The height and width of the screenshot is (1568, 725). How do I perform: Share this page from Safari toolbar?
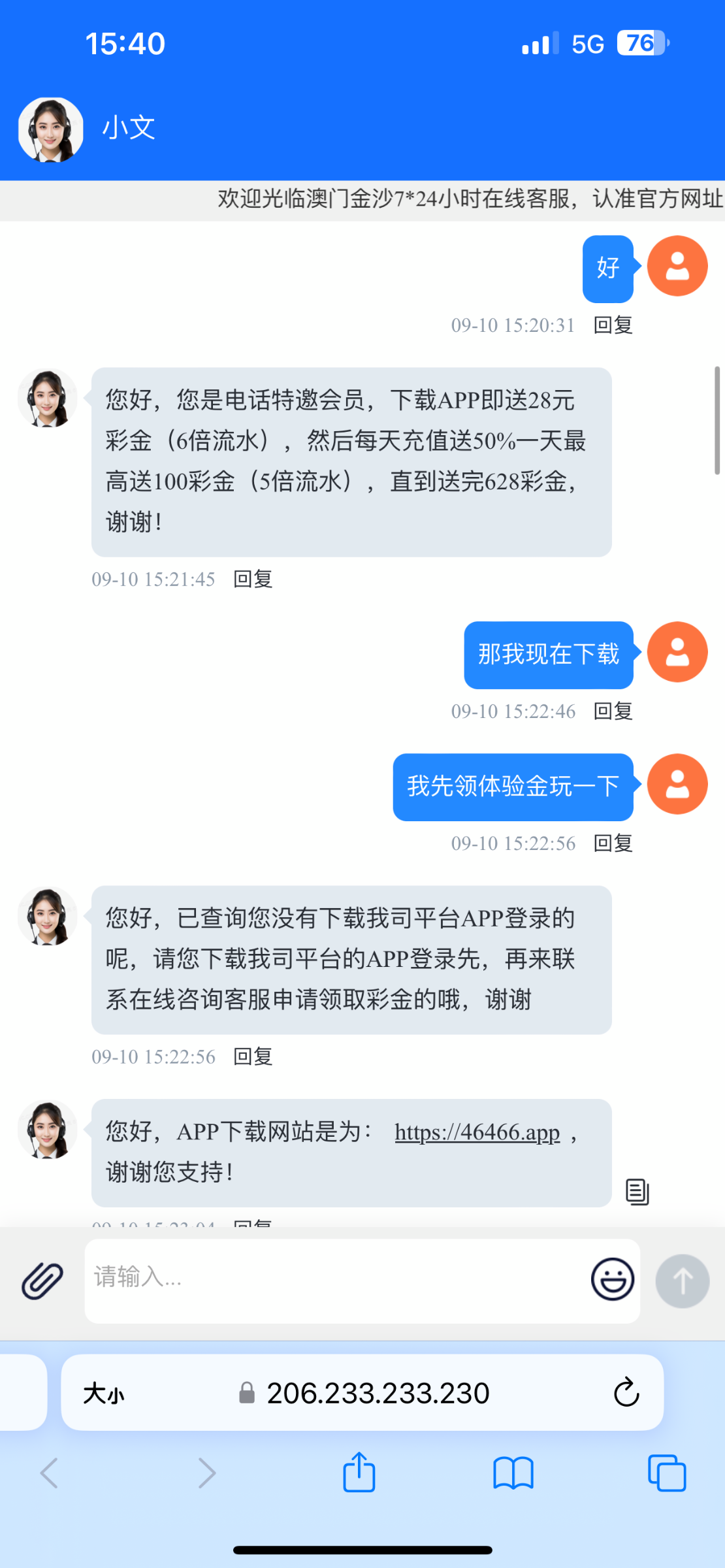coord(359,1473)
